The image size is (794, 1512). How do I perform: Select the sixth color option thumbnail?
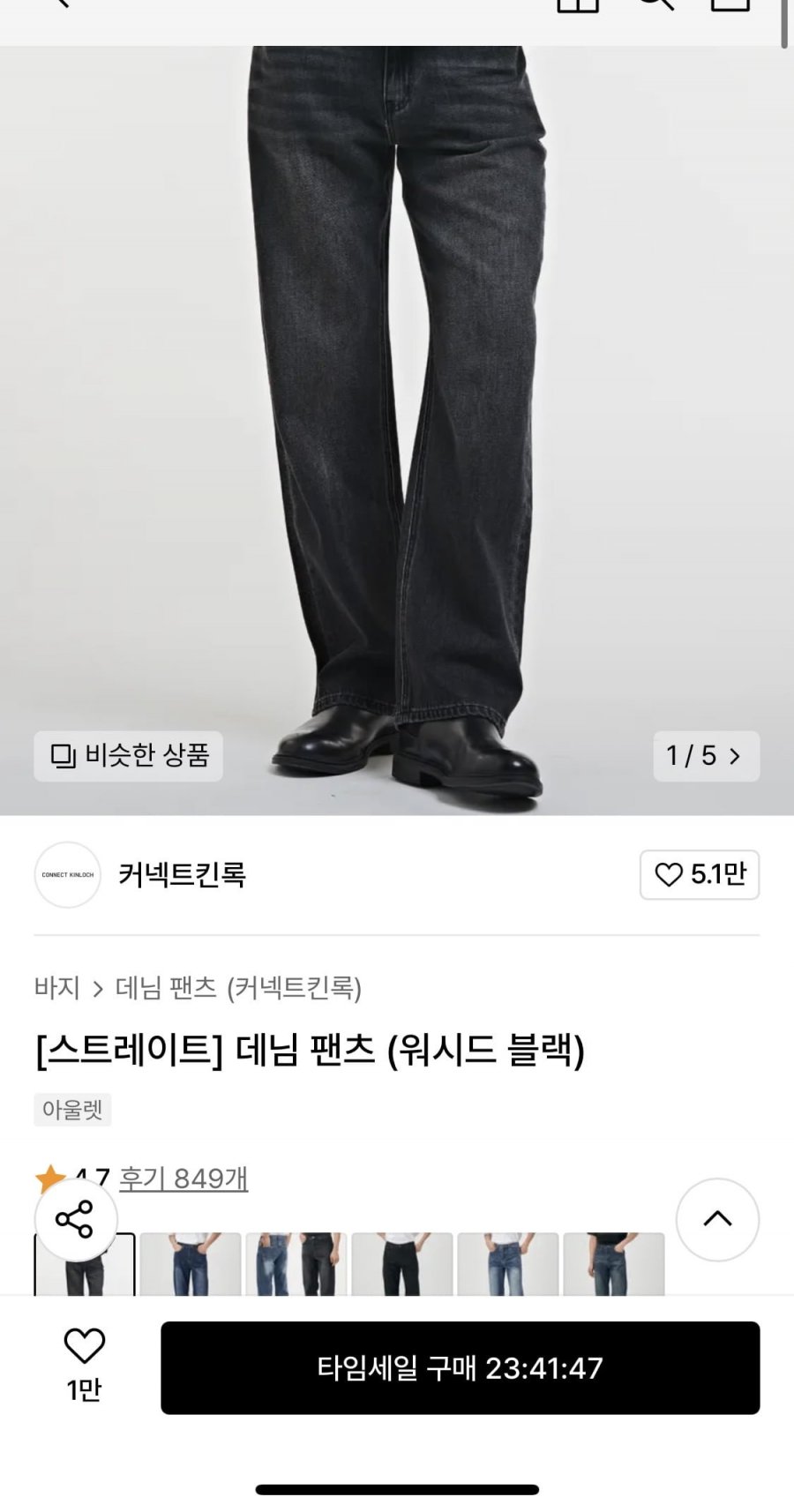pyautogui.click(x=613, y=1265)
